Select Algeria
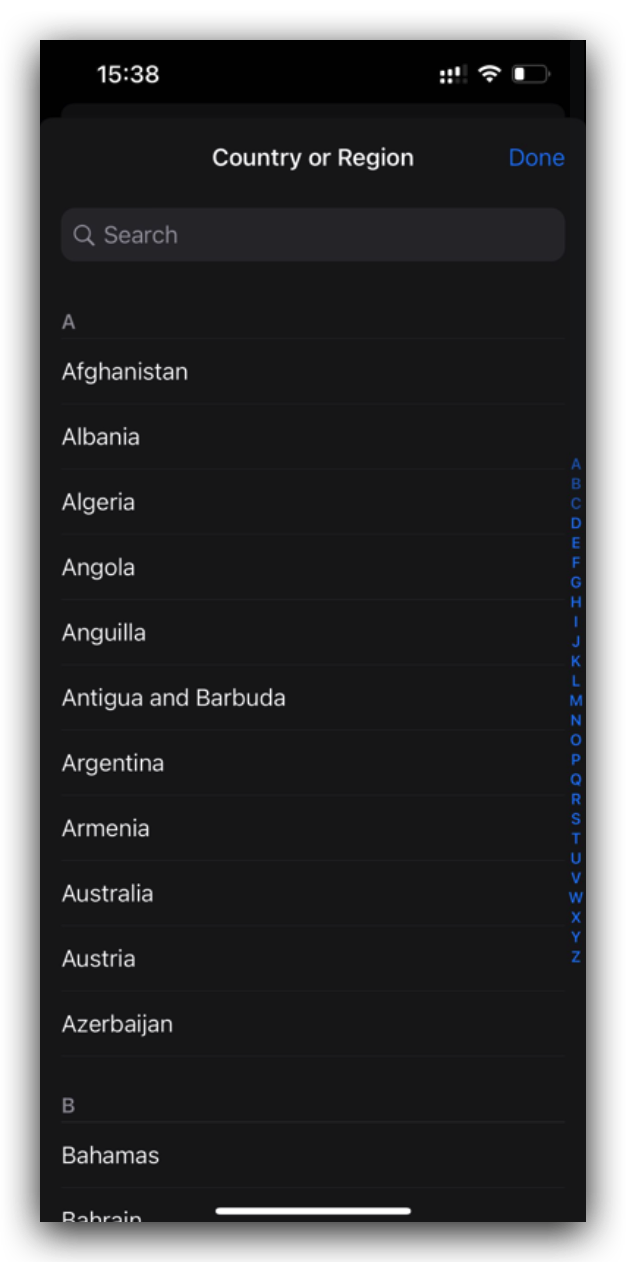This screenshot has width=626, height=1262. (313, 502)
